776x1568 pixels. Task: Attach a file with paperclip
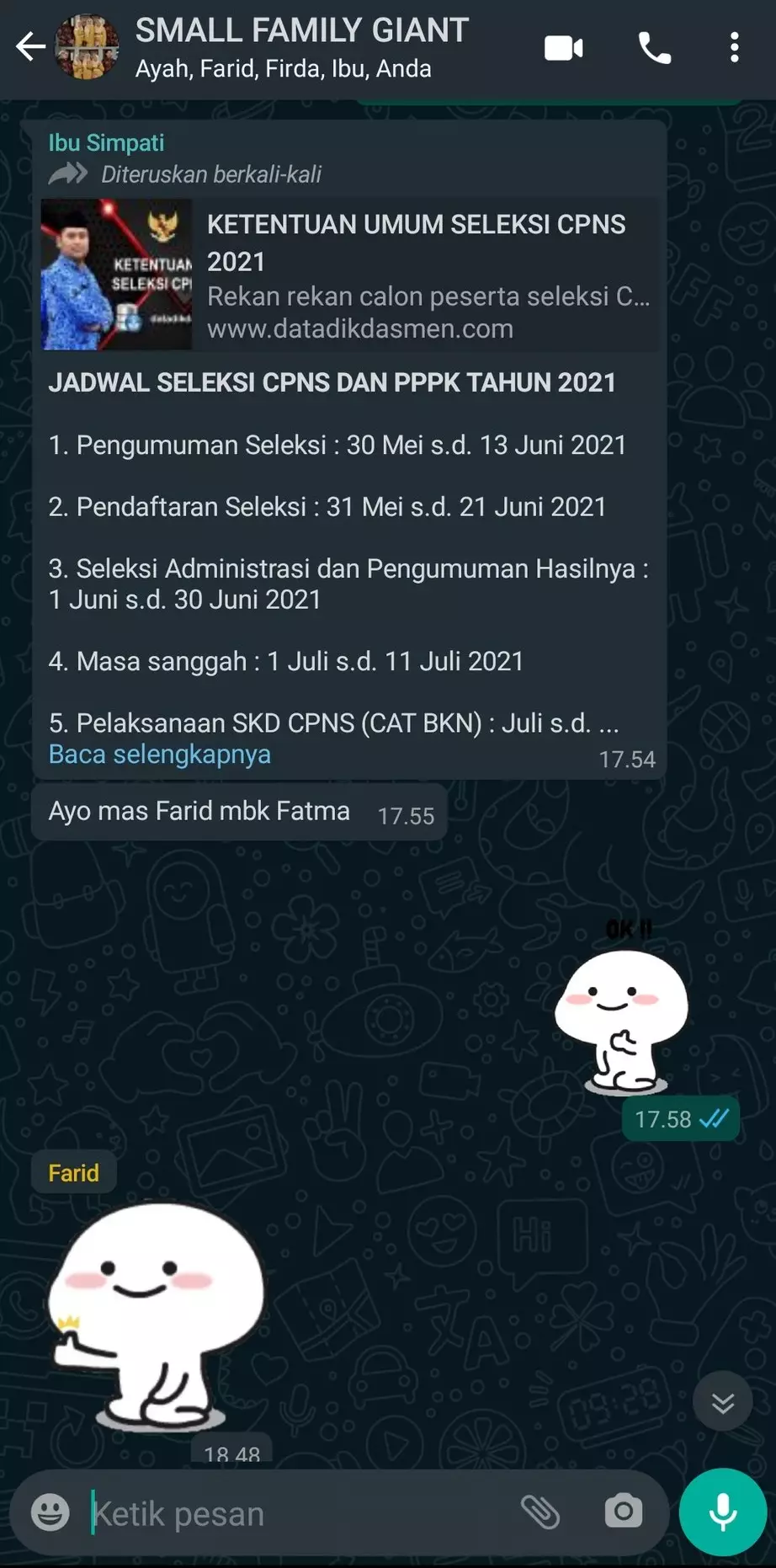[540, 1512]
